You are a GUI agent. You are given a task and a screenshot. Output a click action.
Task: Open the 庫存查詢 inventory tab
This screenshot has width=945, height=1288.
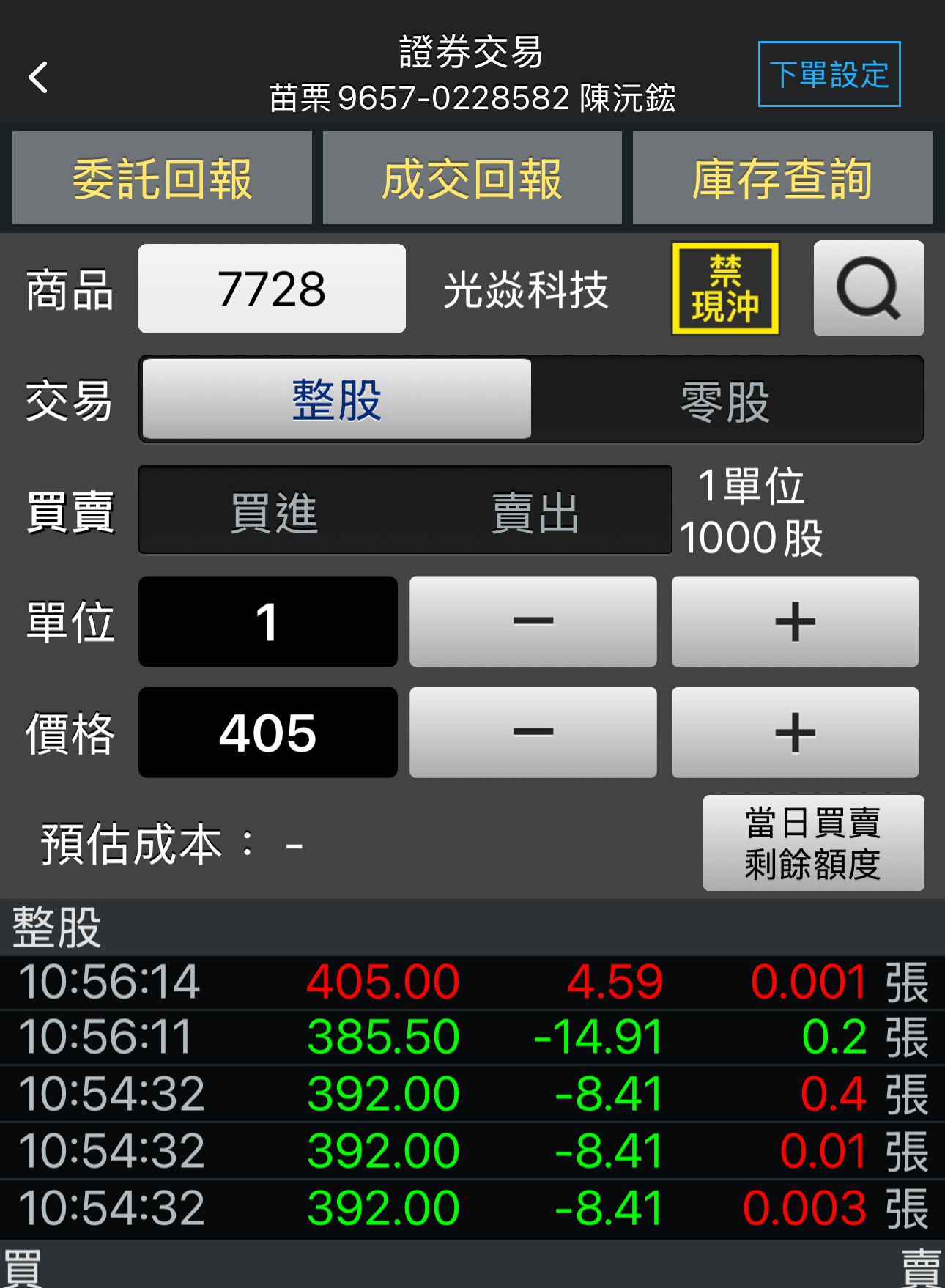click(782, 178)
